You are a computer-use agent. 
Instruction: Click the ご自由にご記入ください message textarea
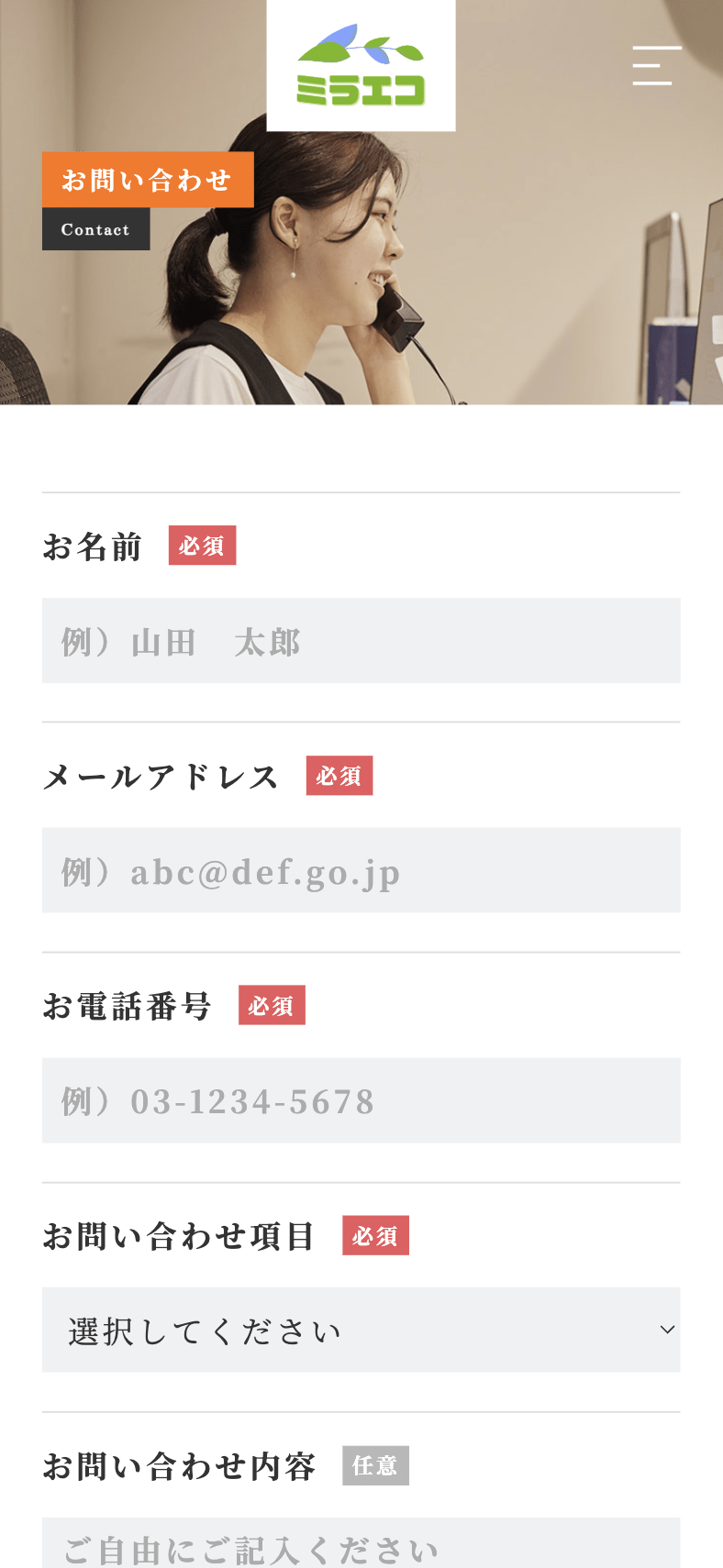coord(361,1545)
